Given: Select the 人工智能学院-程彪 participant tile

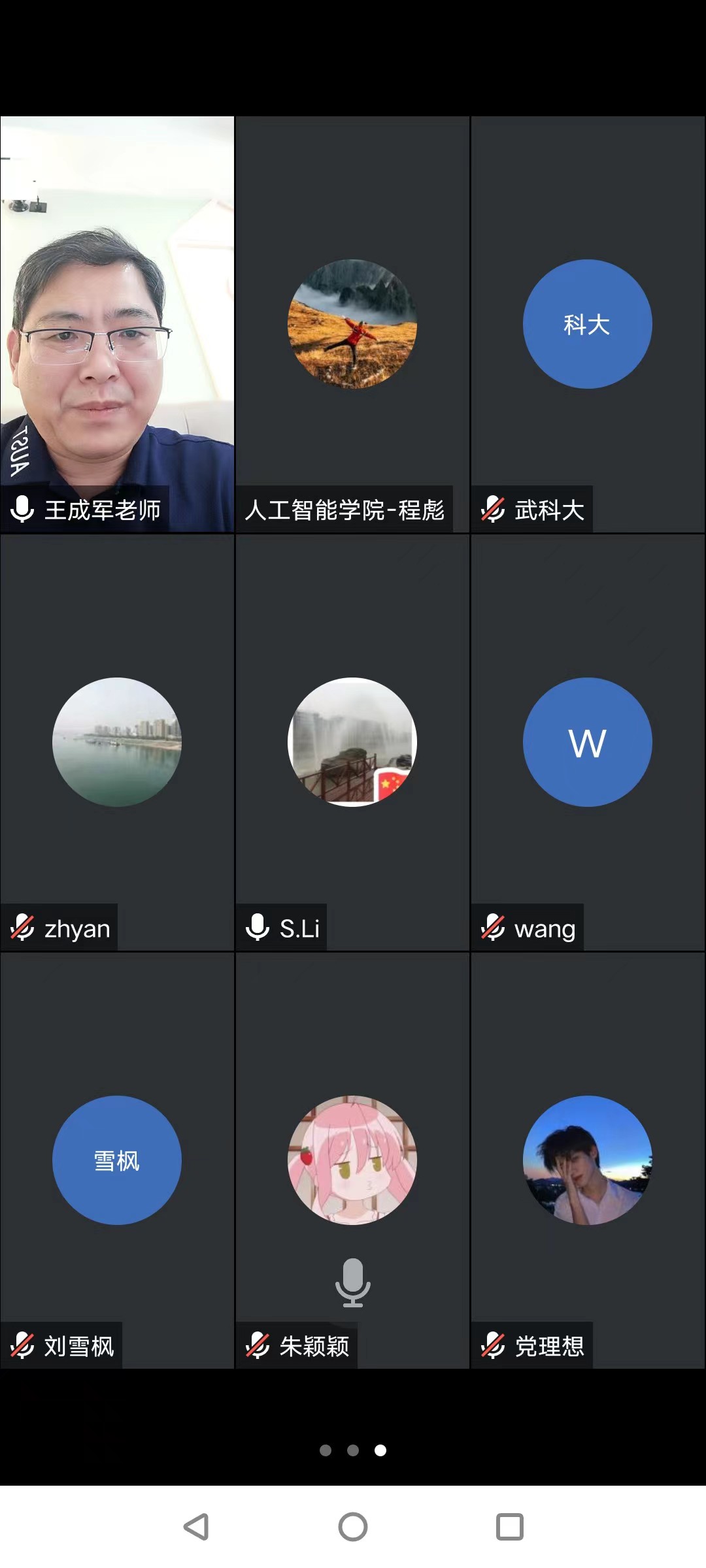Looking at the screenshot, I should pyautogui.click(x=352, y=323).
